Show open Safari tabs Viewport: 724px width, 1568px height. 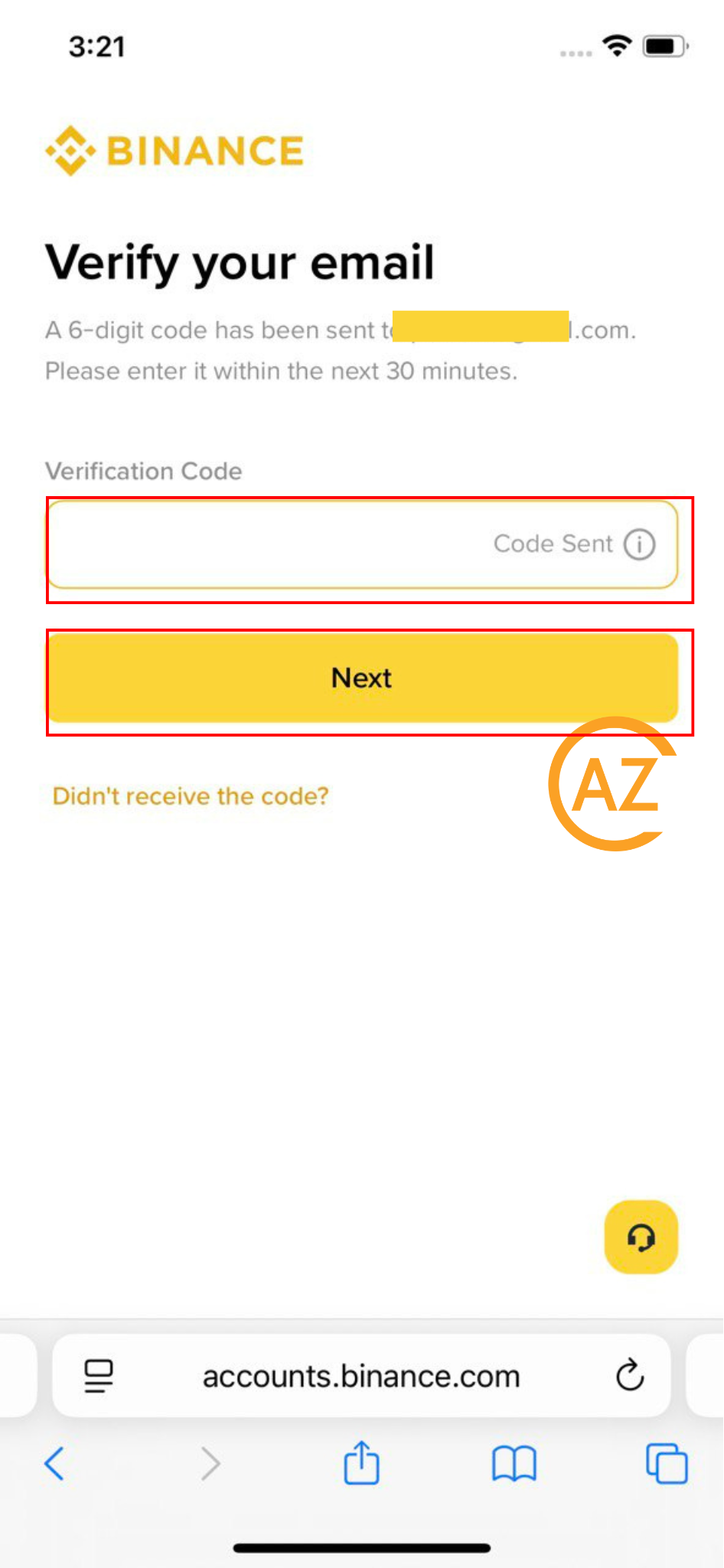point(667,1464)
